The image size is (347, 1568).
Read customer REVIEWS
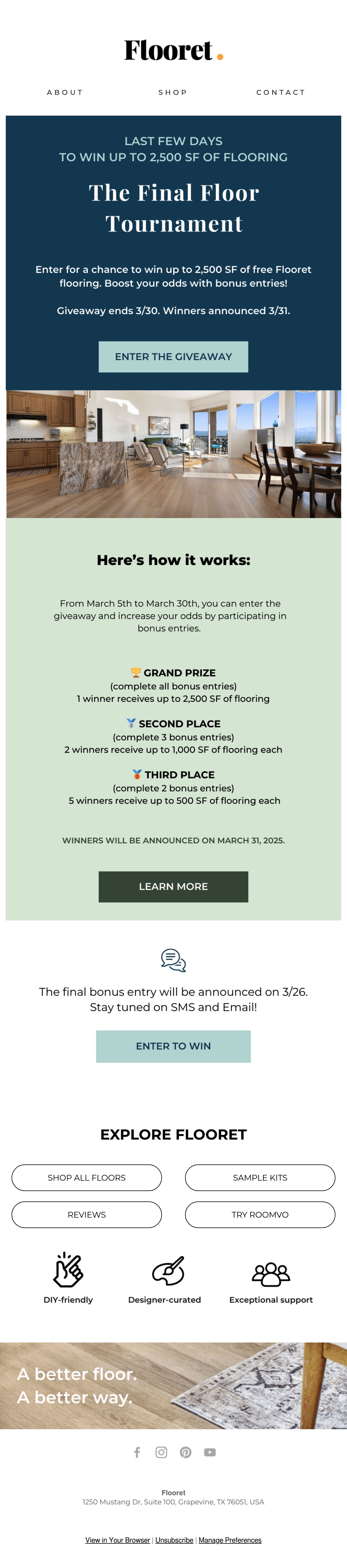click(x=86, y=1214)
